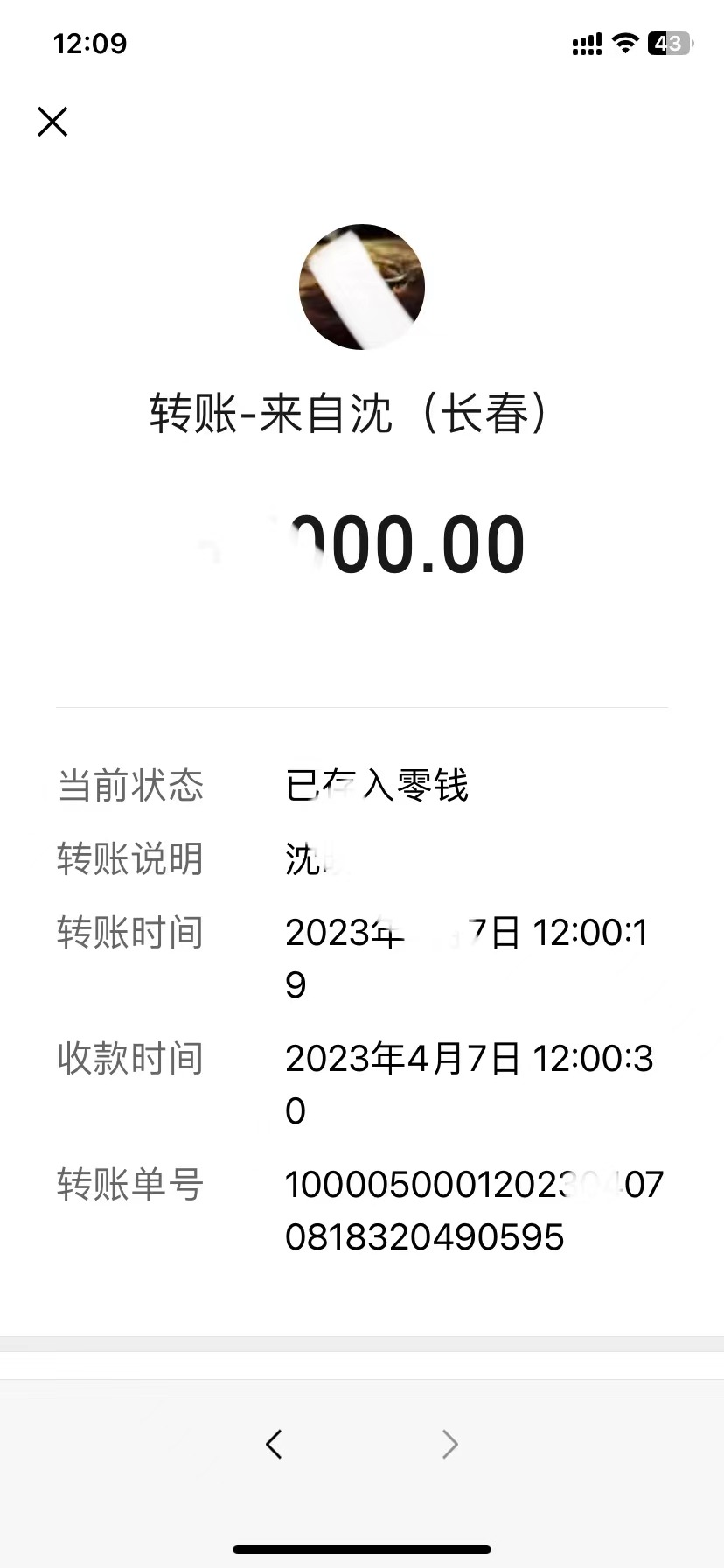Screen dimensions: 724x1568
Task: Click the left chevron navigation icon
Action: (x=274, y=1444)
